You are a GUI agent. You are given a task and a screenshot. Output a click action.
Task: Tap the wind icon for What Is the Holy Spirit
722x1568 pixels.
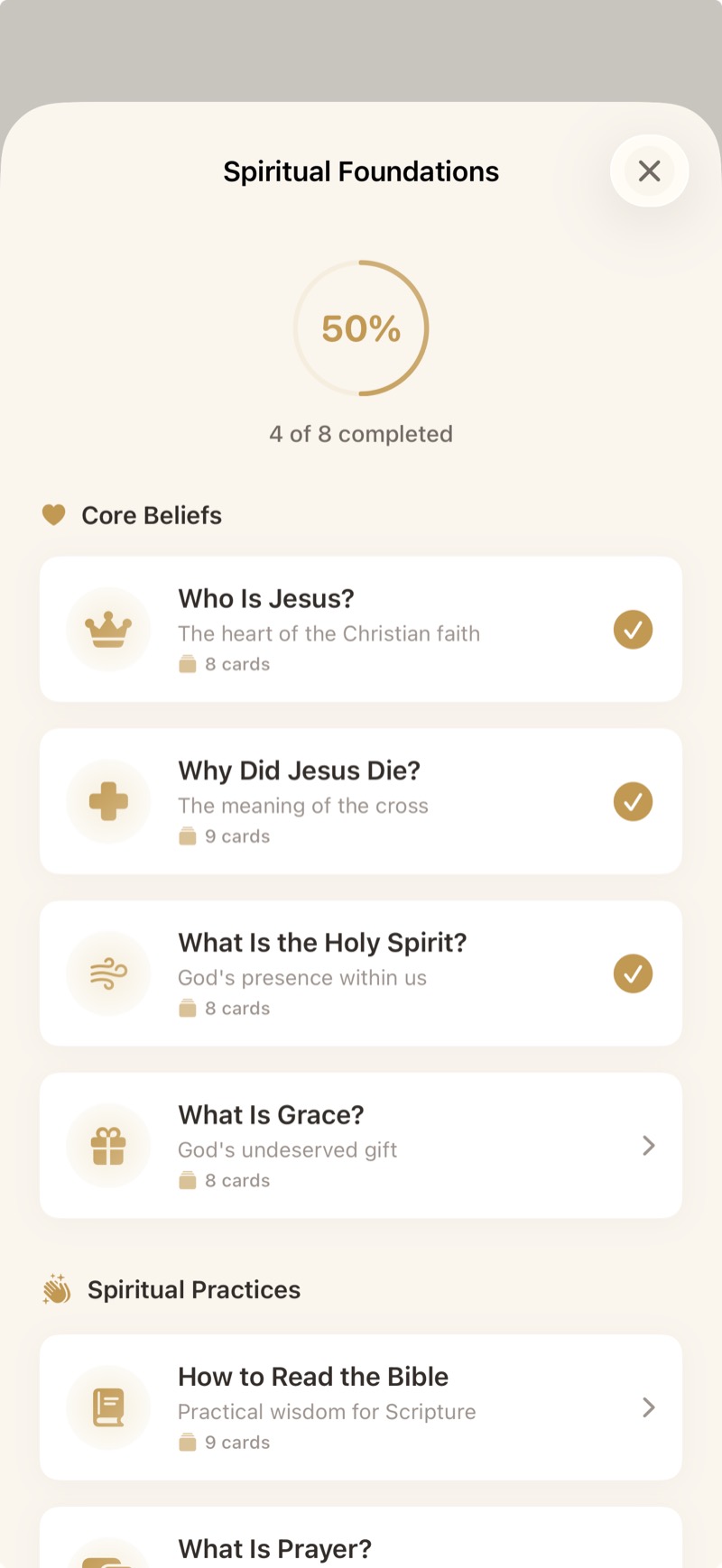point(108,973)
